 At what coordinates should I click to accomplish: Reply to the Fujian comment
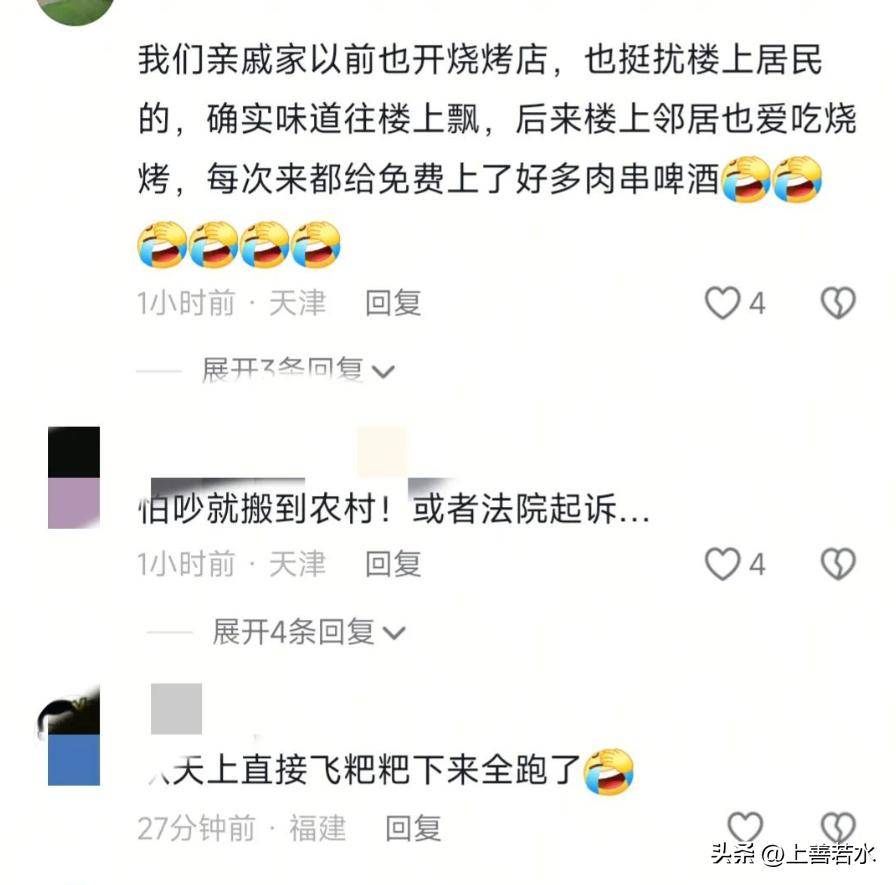point(413,828)
